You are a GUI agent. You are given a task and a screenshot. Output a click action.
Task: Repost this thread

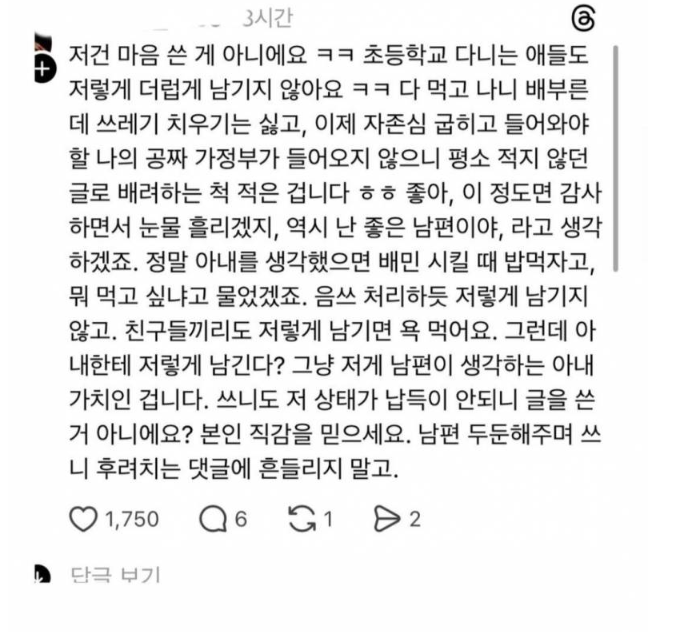pyautogui.click(x=299, y=519)
